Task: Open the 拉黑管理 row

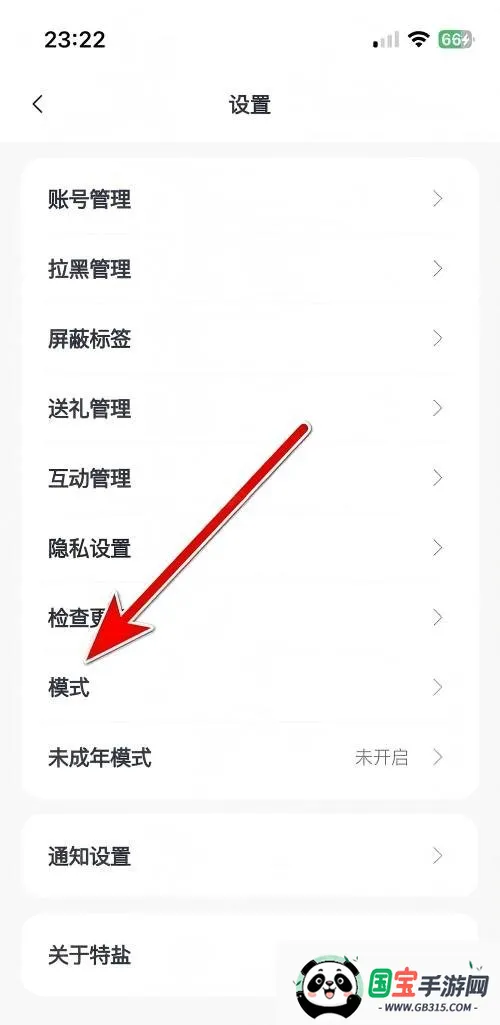Action: (250, 269)
